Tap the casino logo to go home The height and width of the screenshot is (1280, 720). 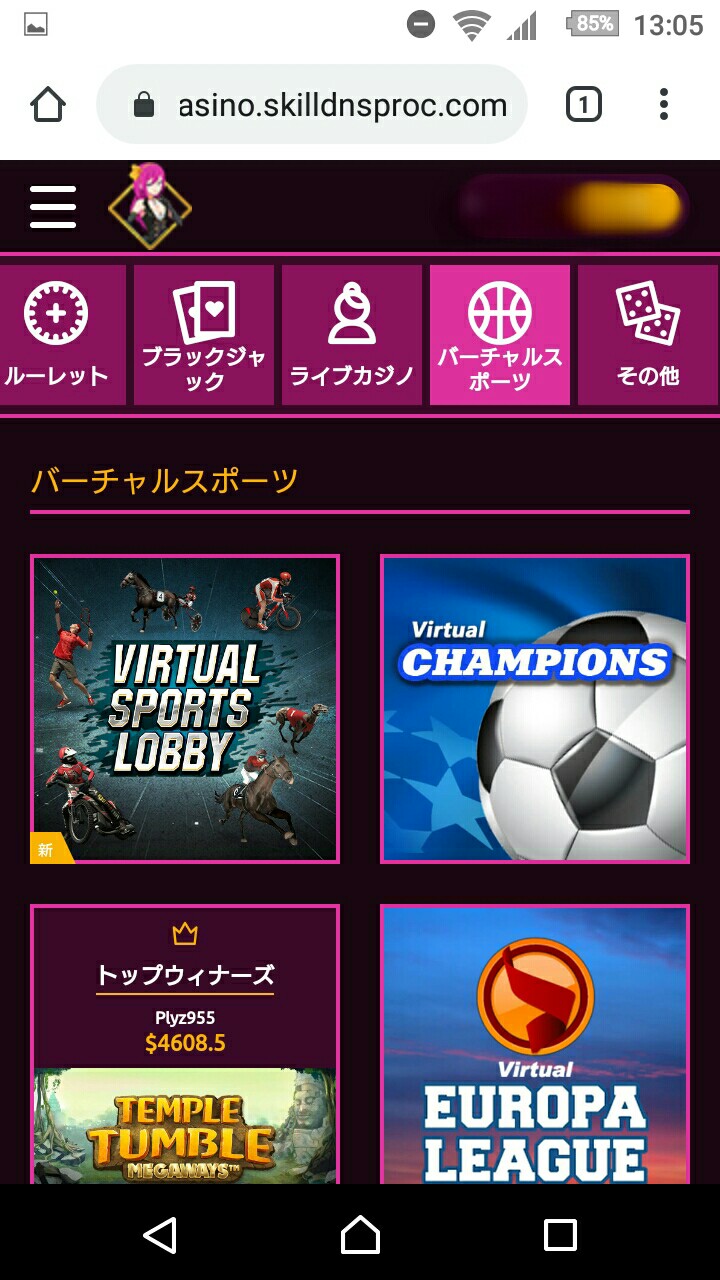[x=150, y=206]
